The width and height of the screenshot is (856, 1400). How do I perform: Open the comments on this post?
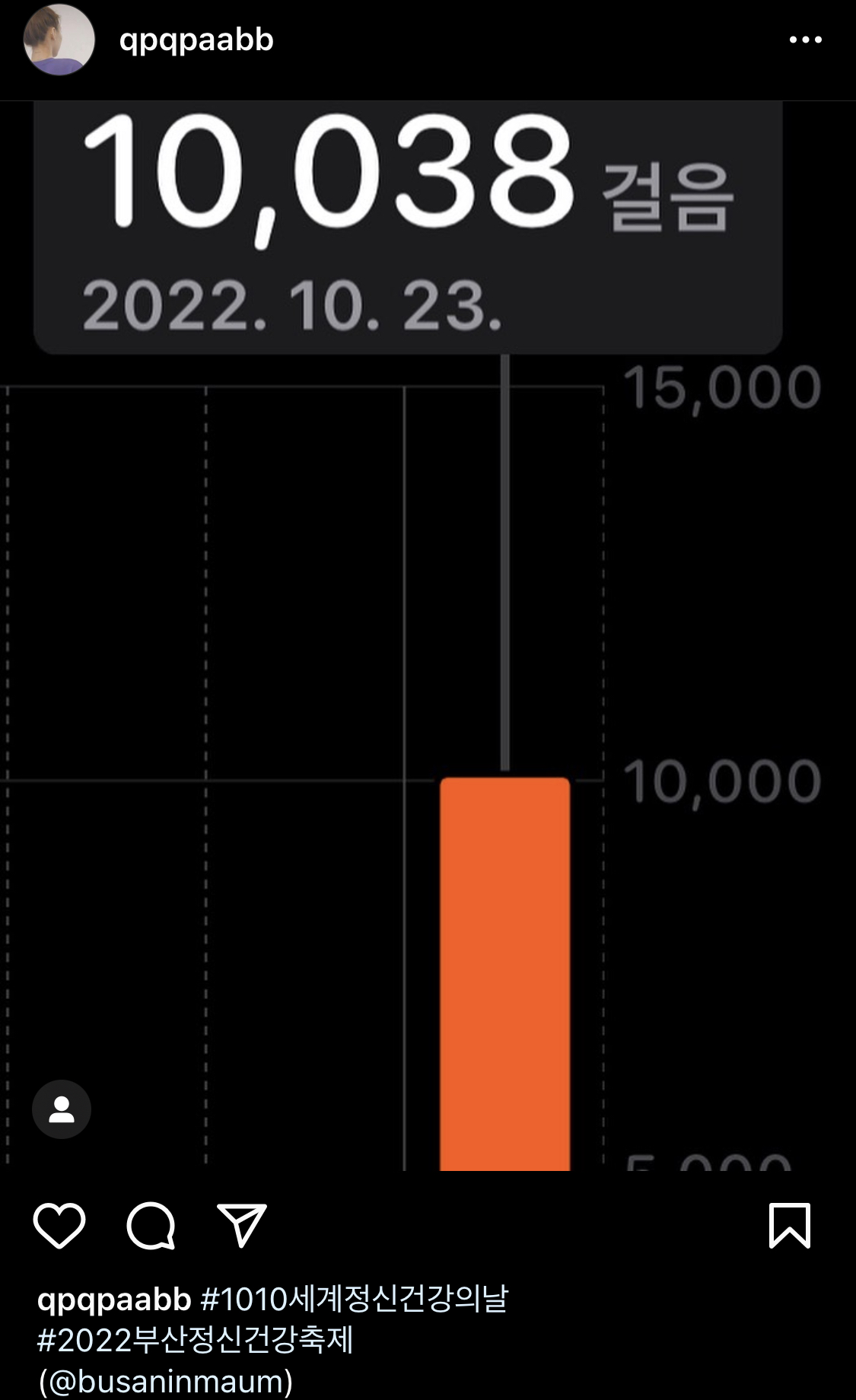tap(151, 1226)
